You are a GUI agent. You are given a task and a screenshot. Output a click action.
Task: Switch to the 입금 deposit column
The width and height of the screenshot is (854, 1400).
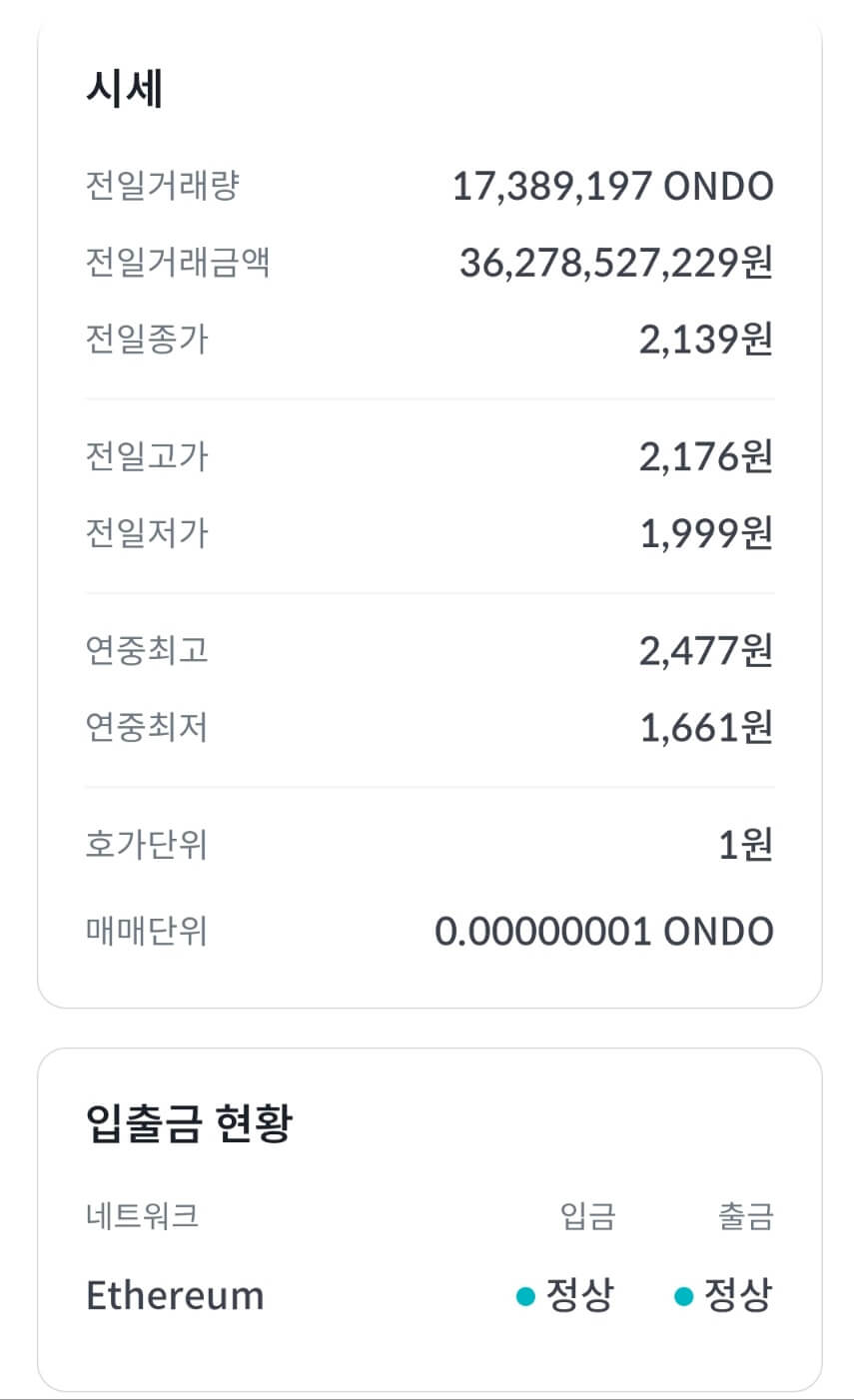point(587,1216)
